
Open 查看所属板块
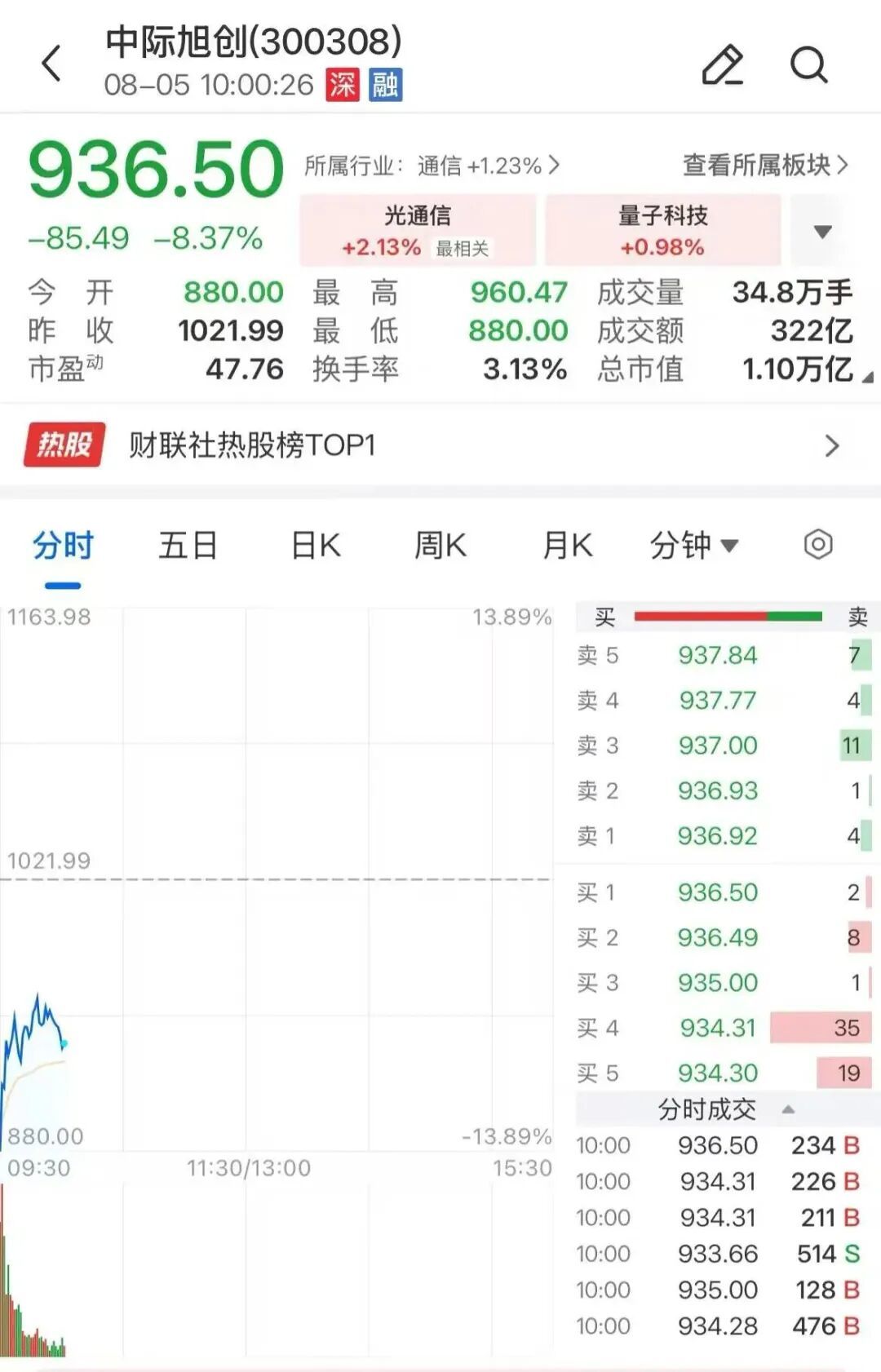pyautogui.click(x=766, y=165)
